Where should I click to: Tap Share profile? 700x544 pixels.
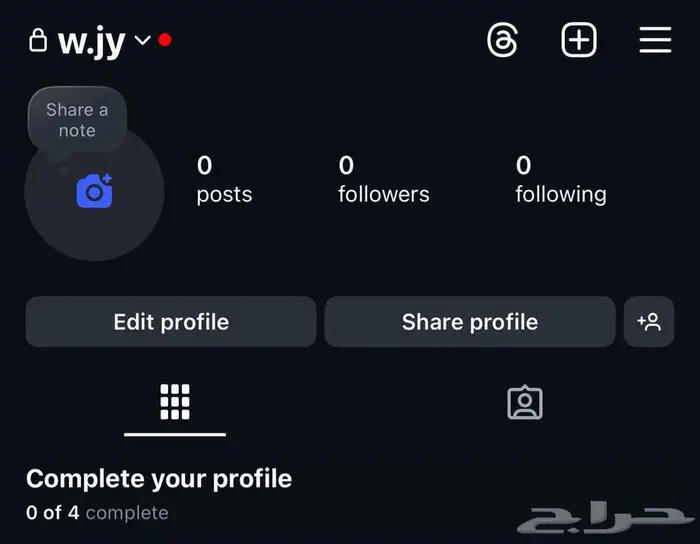pos(469,322)
